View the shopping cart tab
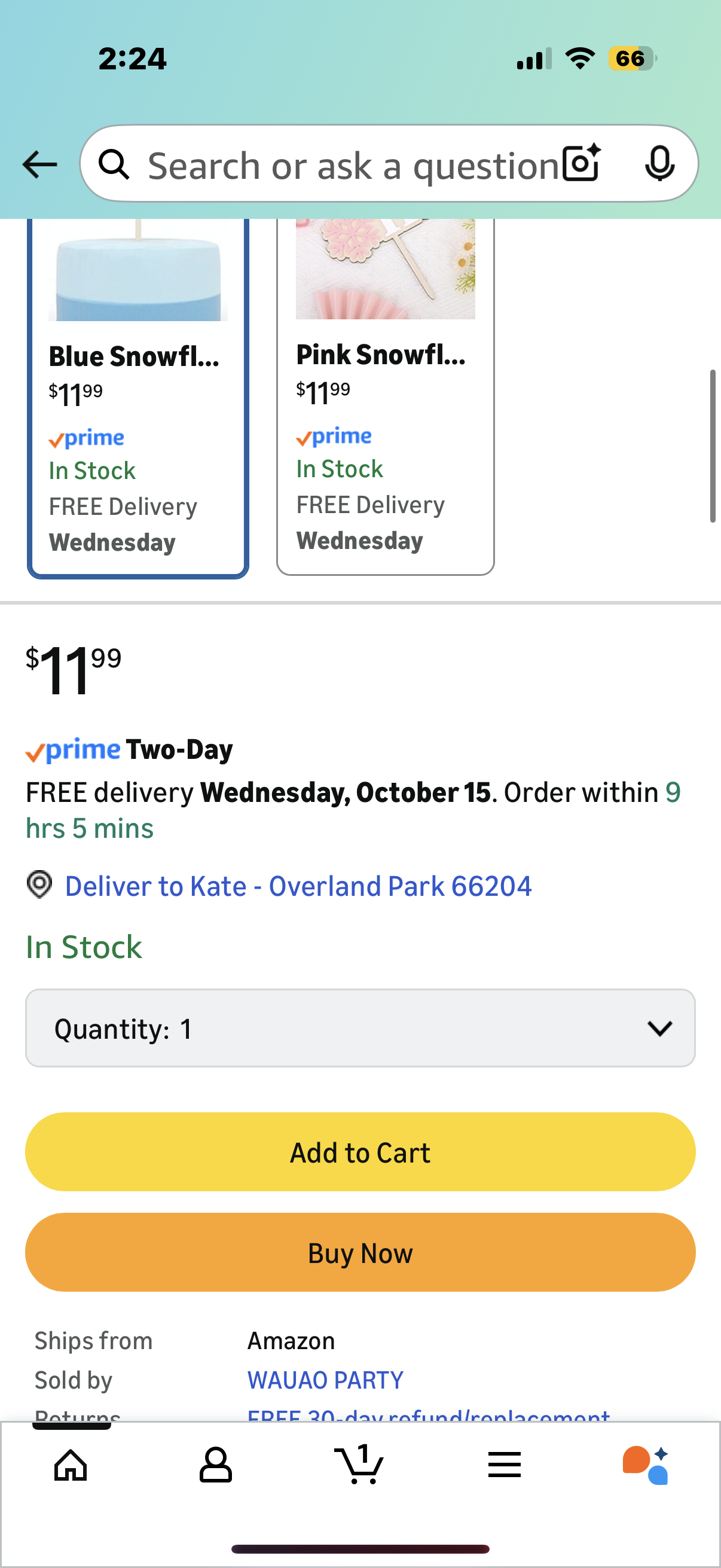The height and width of the screenshot is (1568, 721). (x=359, y=1465)
